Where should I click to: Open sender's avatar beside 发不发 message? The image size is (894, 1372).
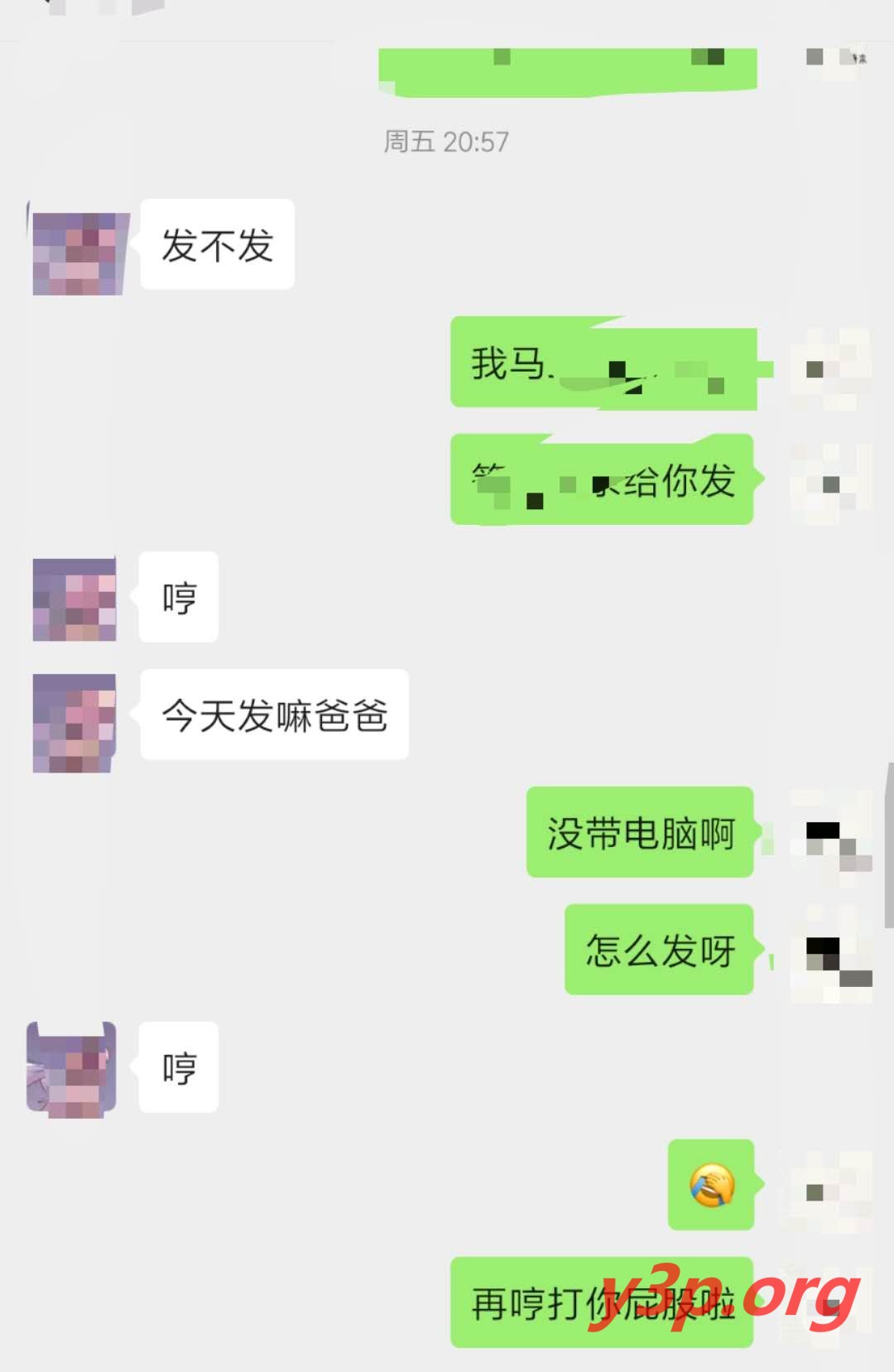click(76, 252)
